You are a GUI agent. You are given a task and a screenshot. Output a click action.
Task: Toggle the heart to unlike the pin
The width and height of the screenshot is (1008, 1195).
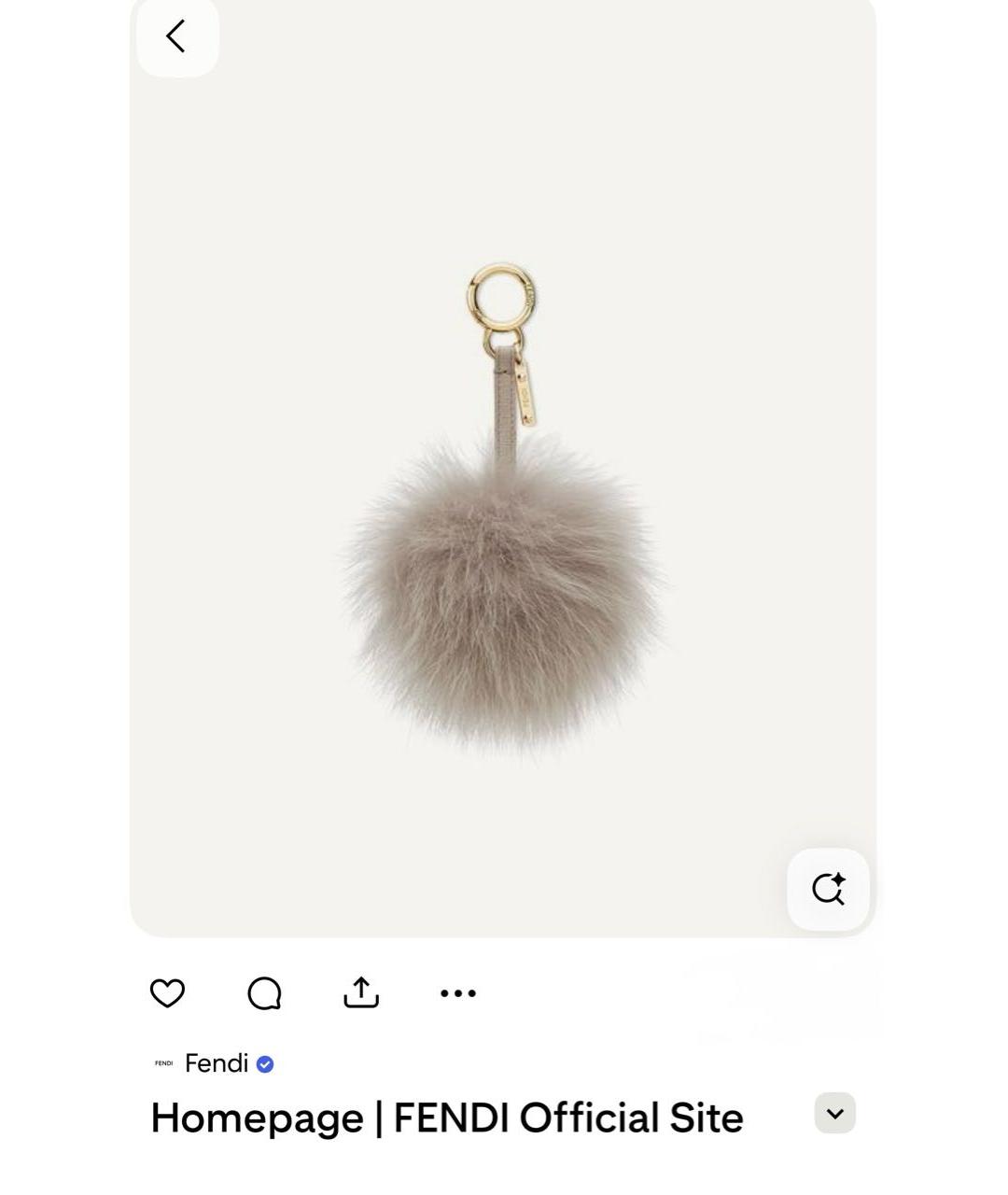click(166, 992)
